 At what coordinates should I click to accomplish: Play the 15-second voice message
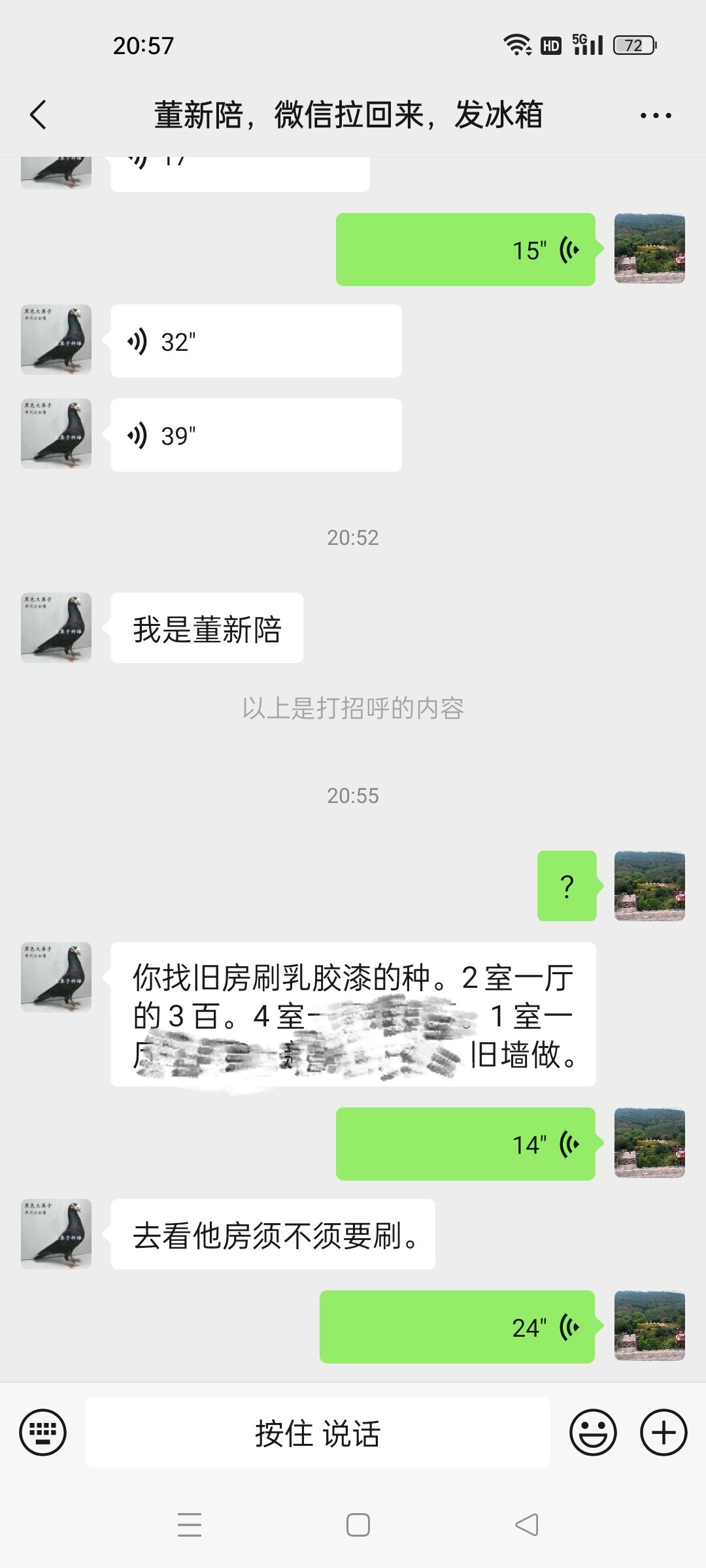[x=465, y=250]
